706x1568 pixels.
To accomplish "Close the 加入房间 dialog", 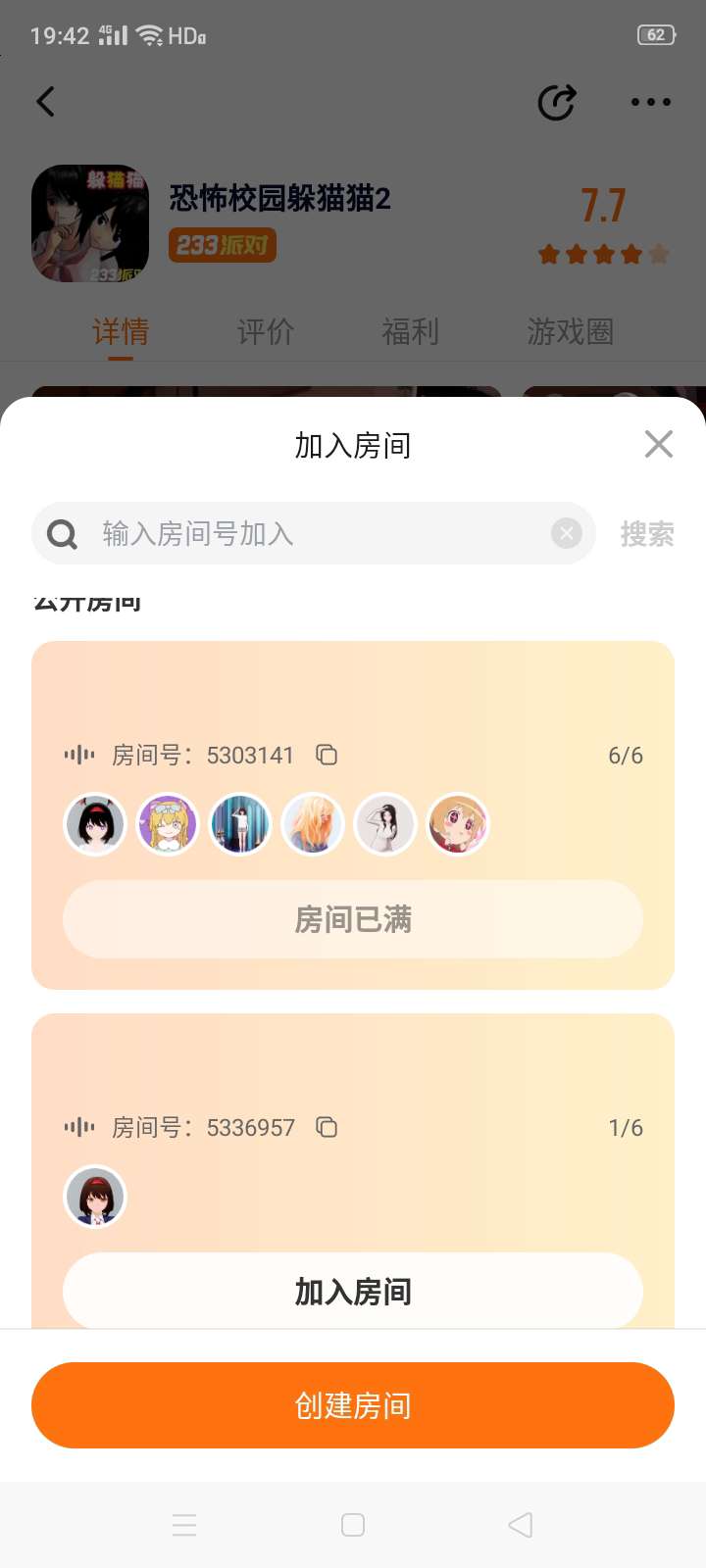I will 659,444.
